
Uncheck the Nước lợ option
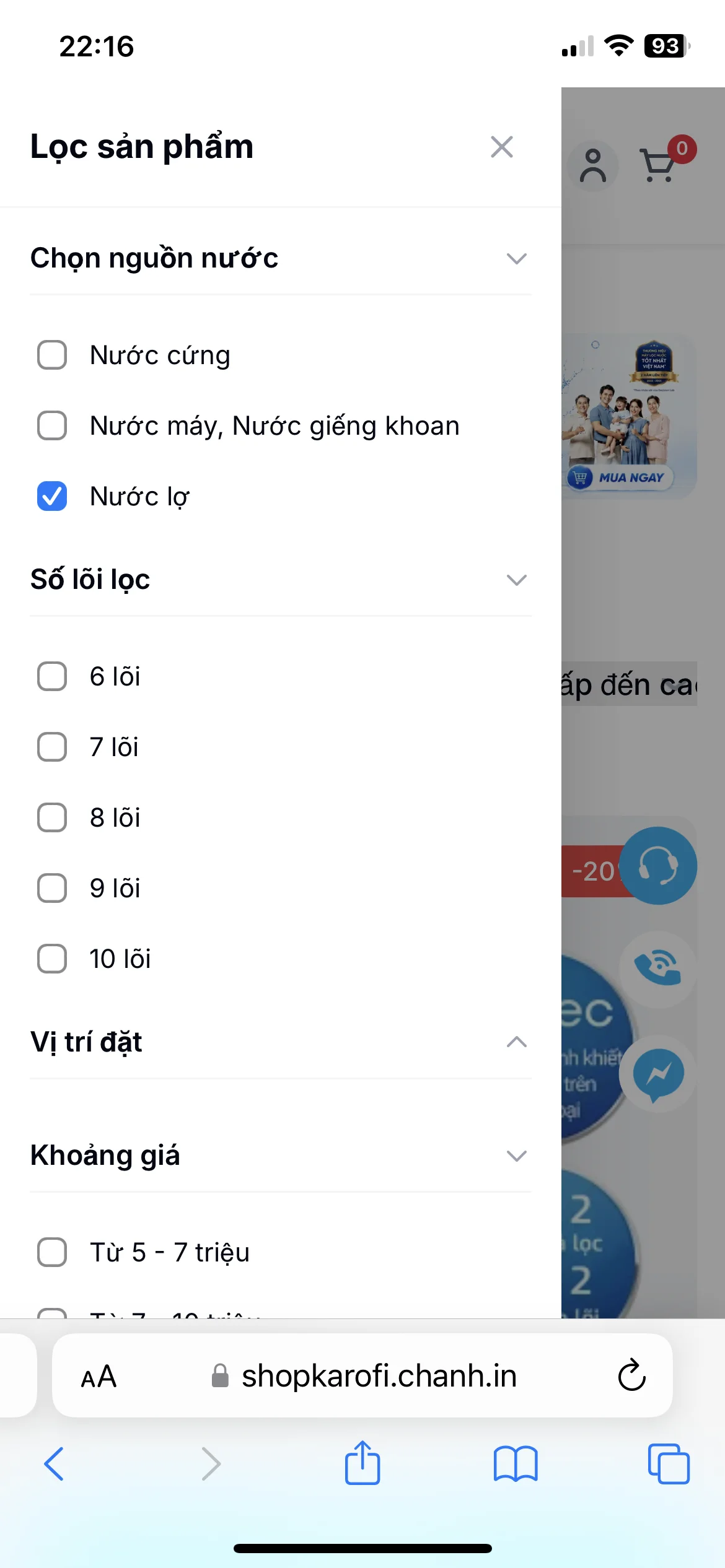[x=52, y=496]
